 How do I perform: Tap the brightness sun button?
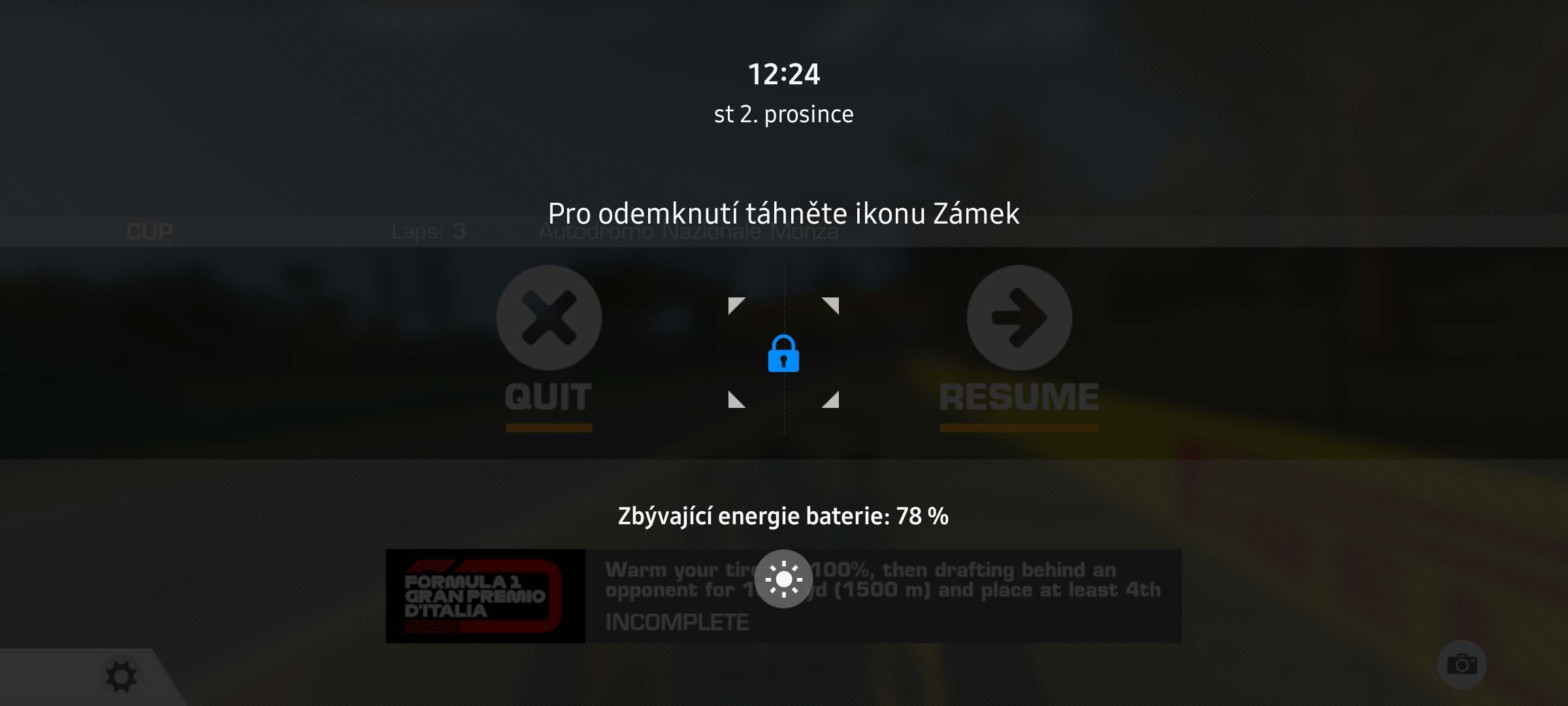point(783,579)
